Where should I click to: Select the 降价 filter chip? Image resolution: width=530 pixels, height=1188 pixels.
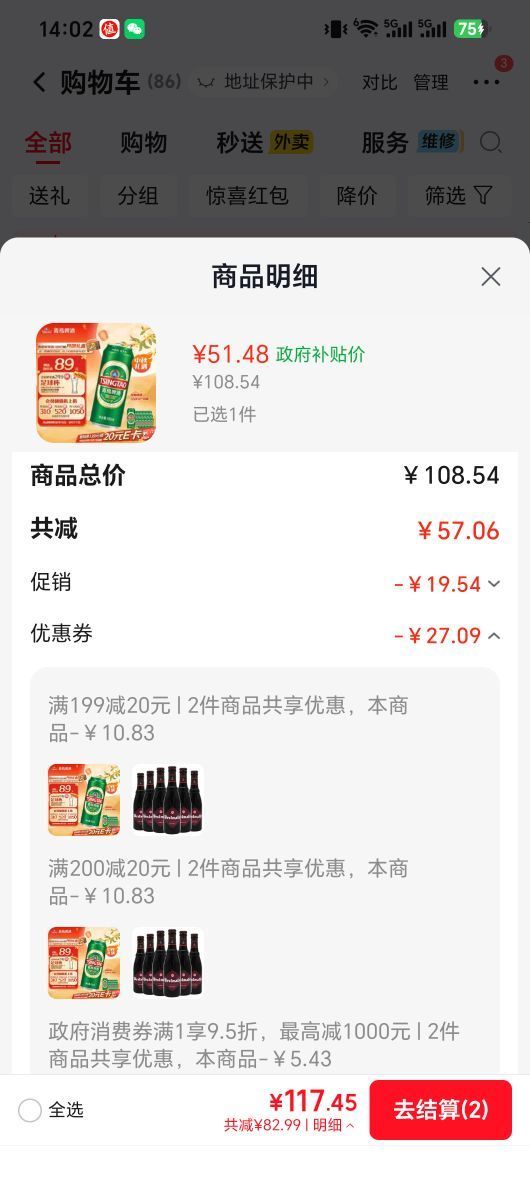pos(357,196)
